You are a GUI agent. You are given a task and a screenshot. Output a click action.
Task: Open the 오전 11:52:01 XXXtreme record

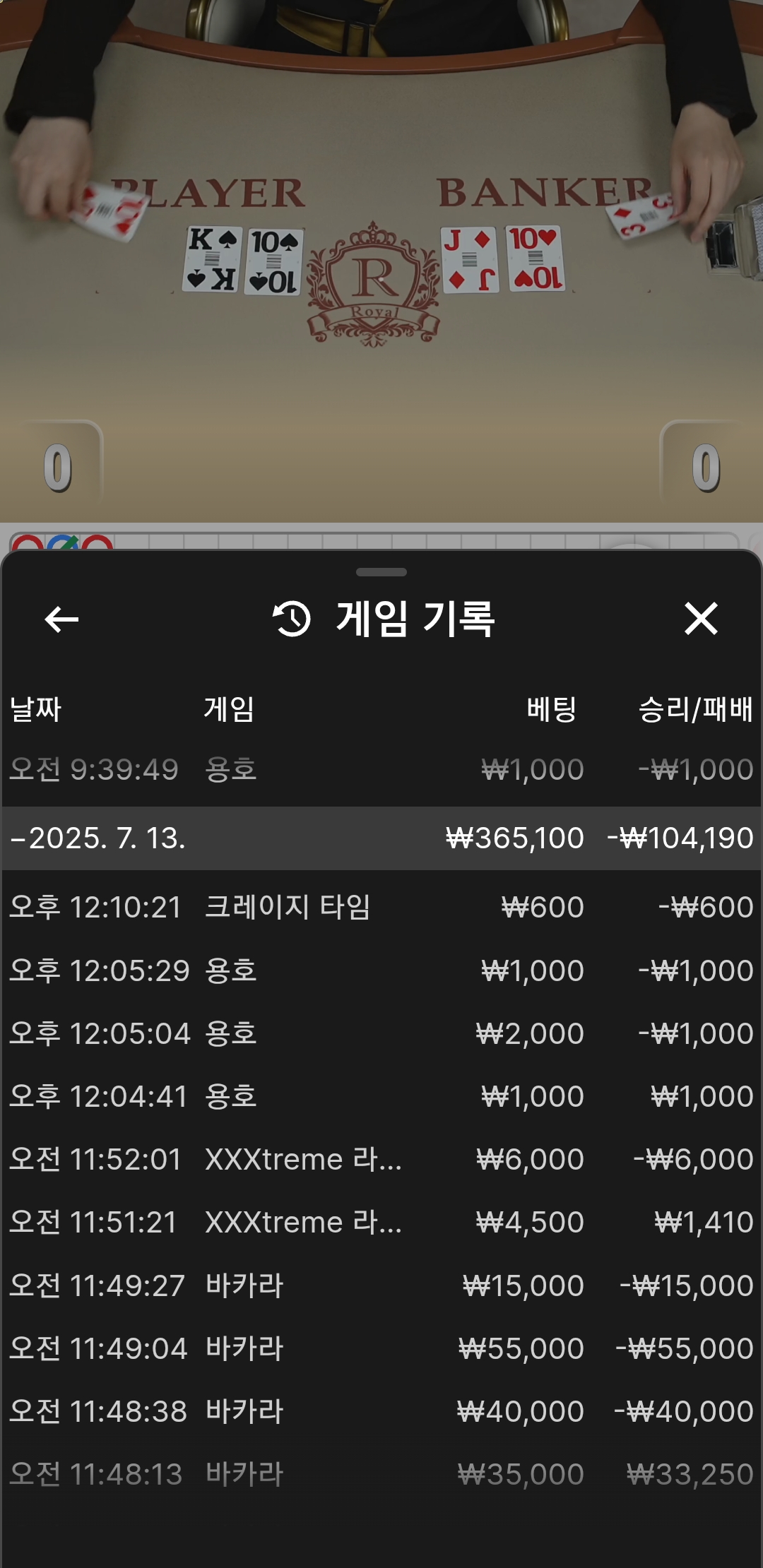click(381, 1159)
